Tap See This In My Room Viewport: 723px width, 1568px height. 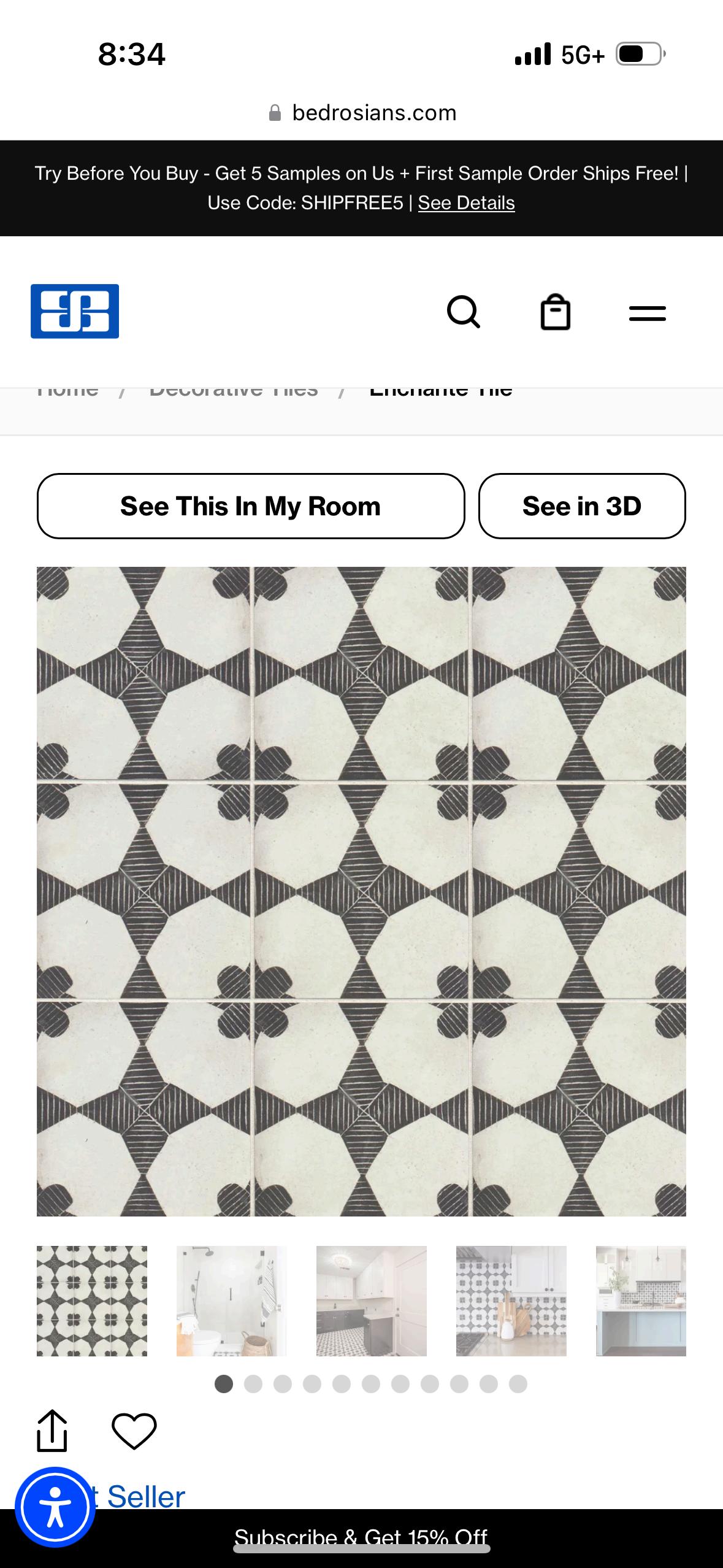click(250, 506)
